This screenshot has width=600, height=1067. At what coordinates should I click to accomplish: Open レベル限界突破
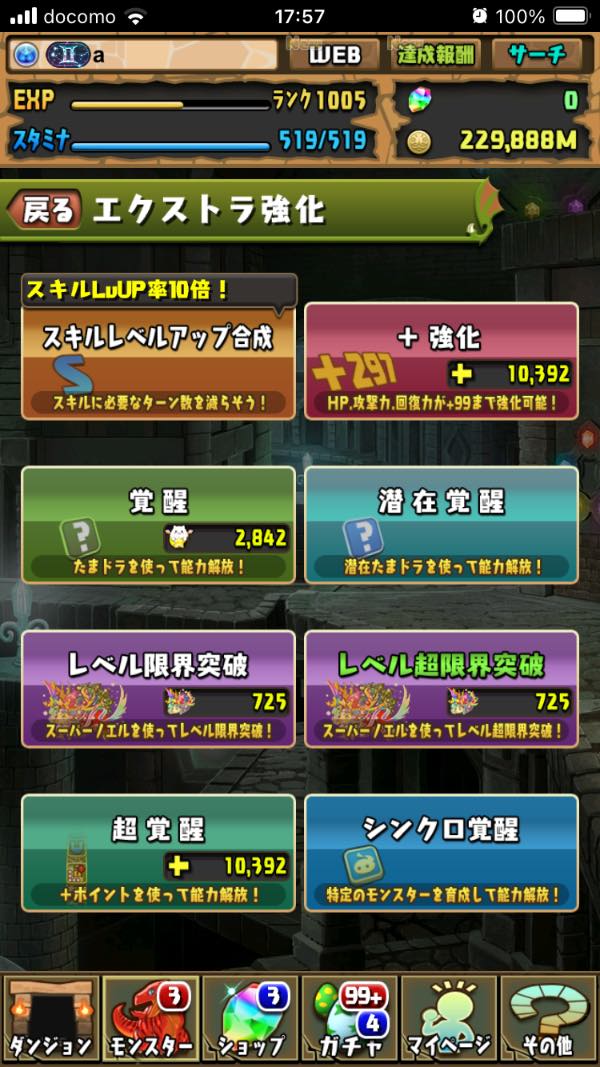click(x=158, y=689)
